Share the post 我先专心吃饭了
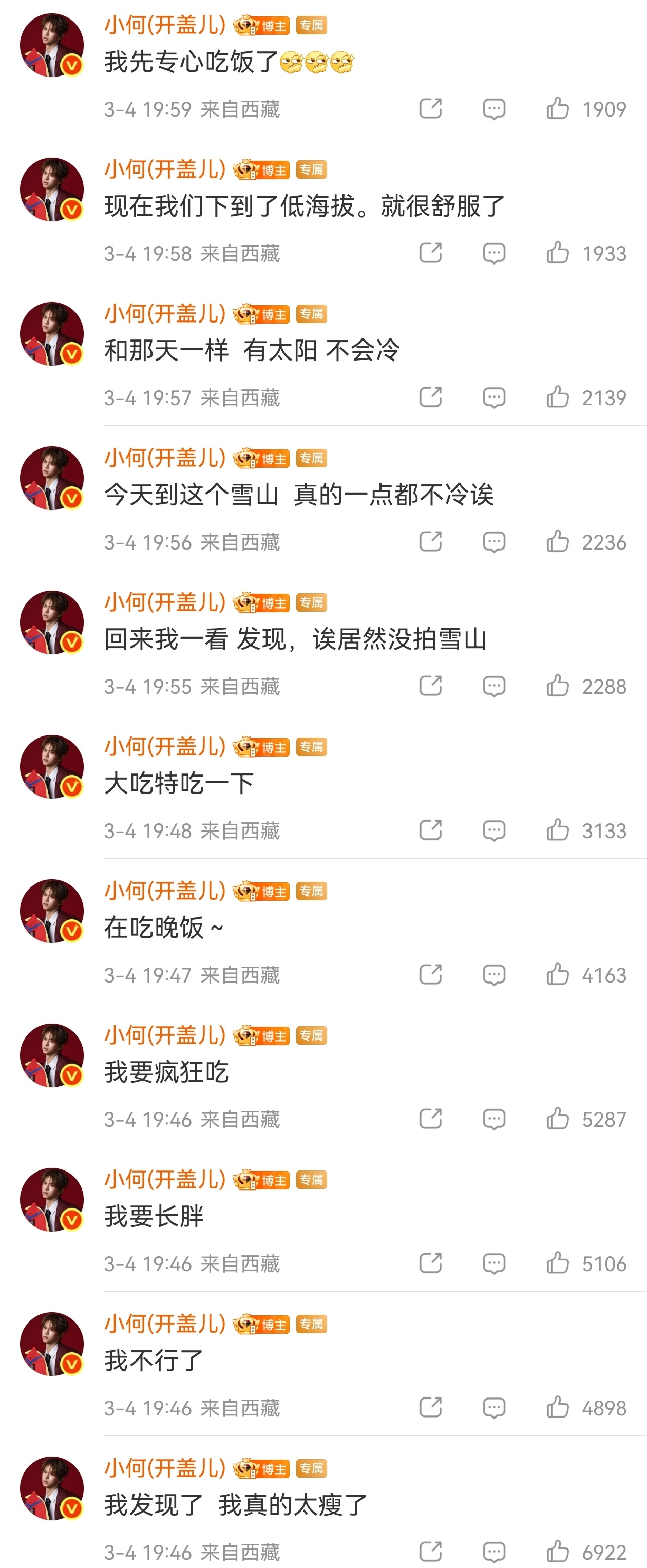The height and width of the screenshot is (1568, 647). click(431, 108)
